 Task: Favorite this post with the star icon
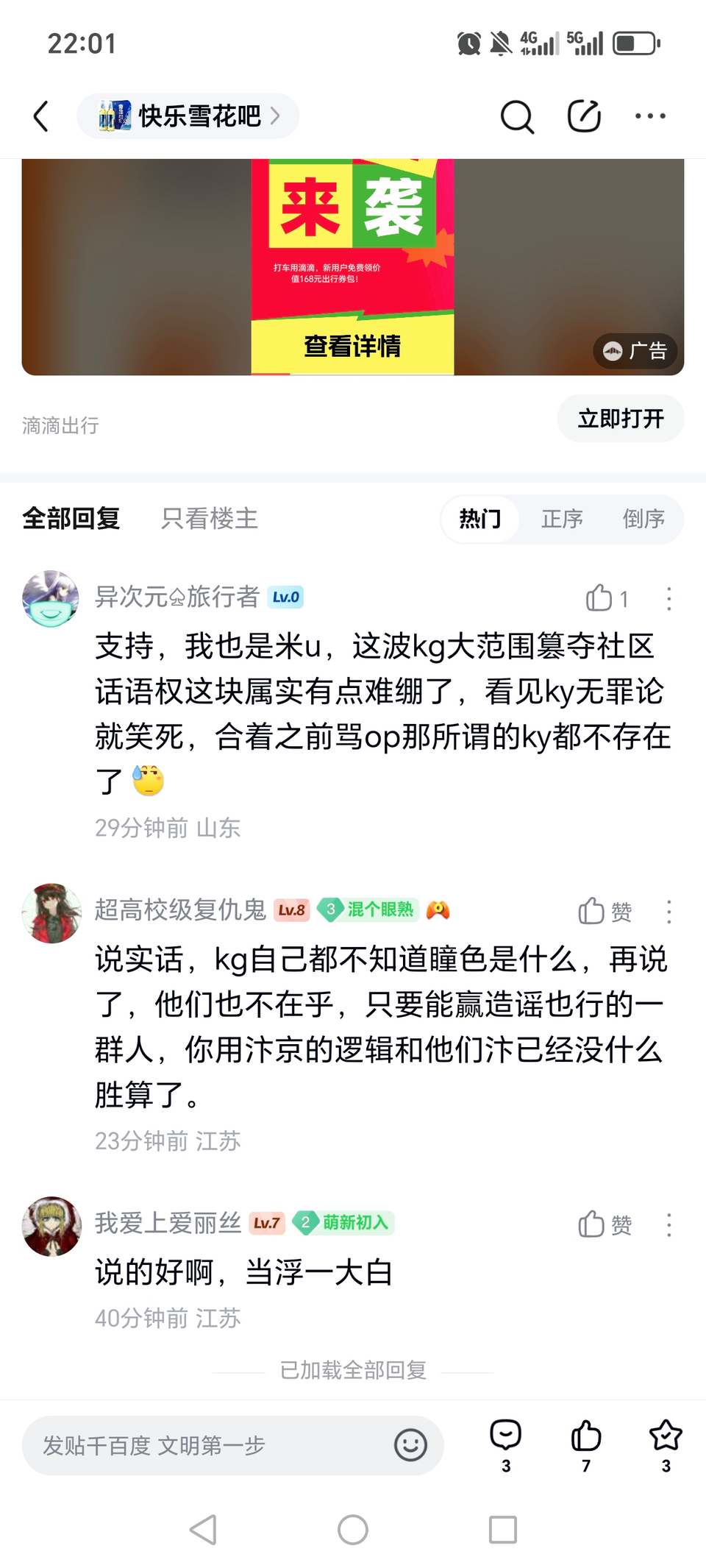pyautogui.click(x=666, y=1436)
